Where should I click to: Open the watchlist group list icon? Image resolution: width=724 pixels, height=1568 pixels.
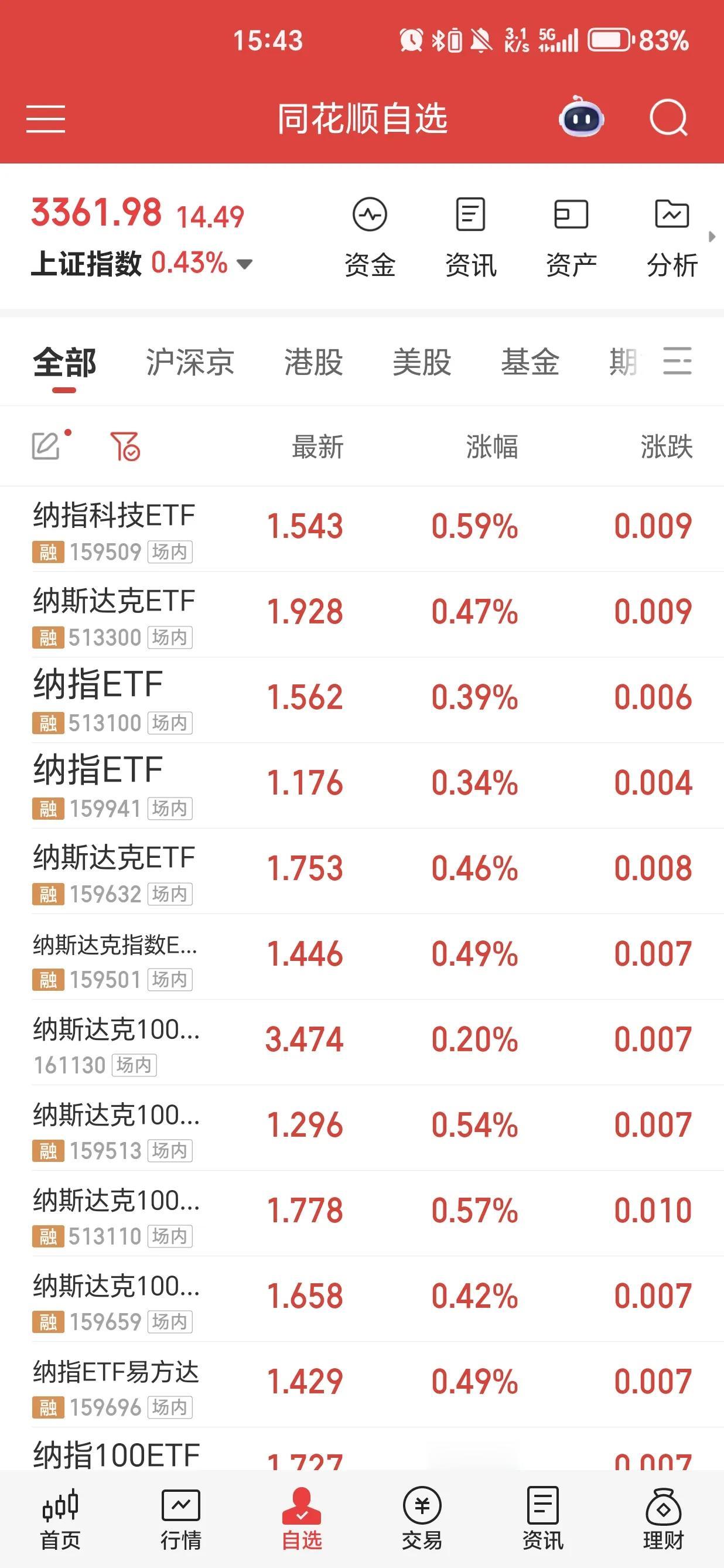(678, 360)
